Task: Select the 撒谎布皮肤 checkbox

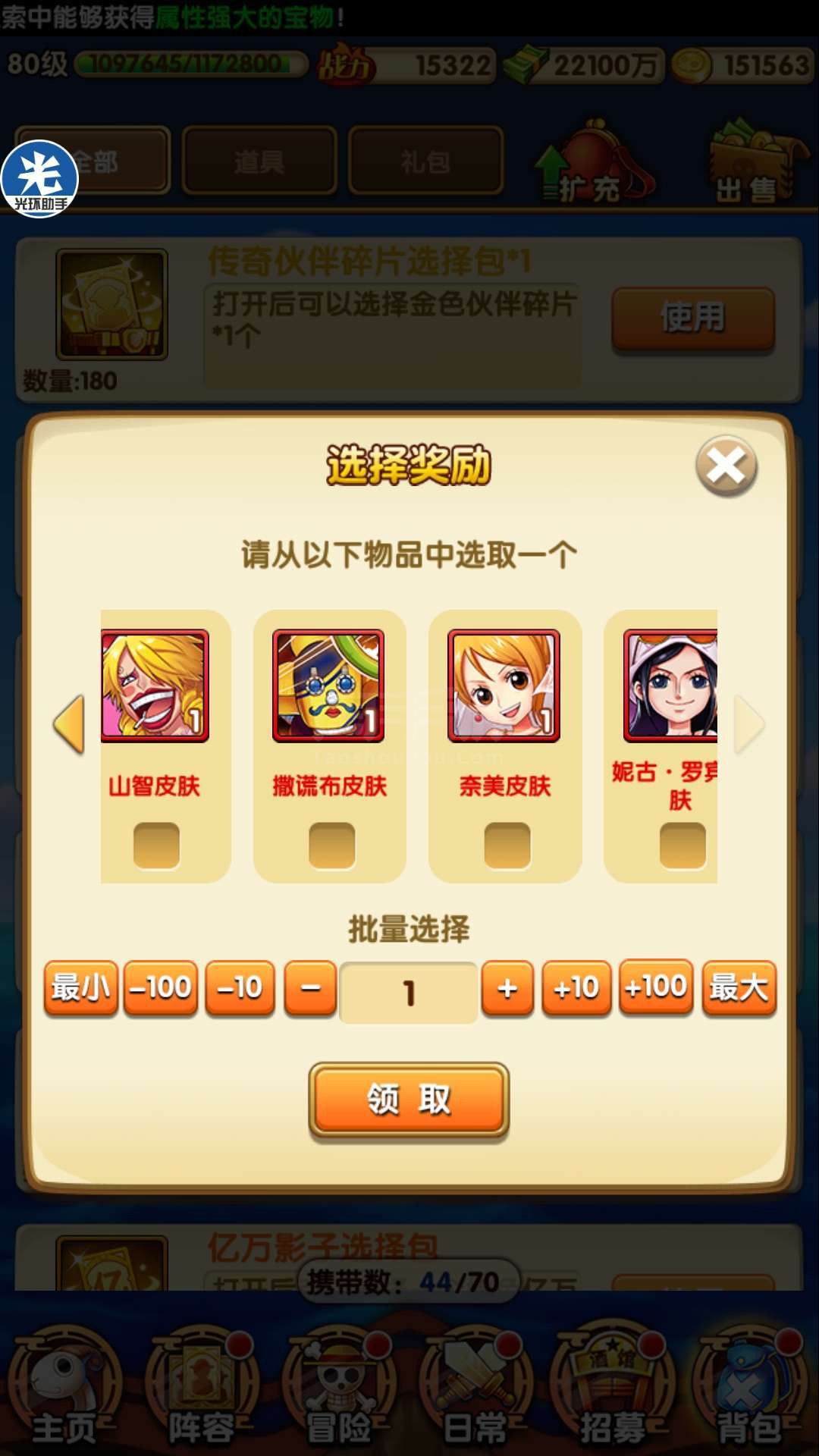Action: click(x=331, y=846)
